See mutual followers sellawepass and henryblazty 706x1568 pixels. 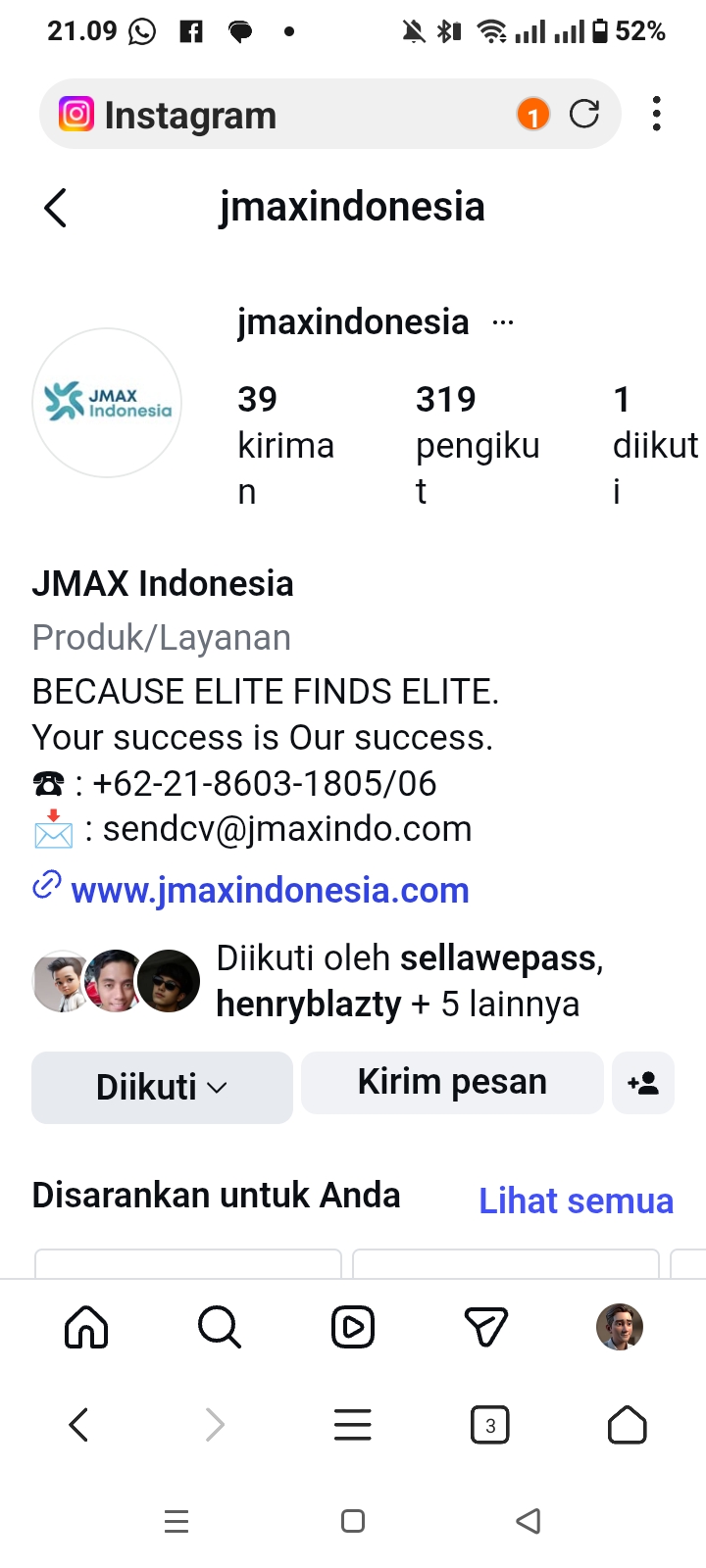pyautogui.click(x=408, y=980)
